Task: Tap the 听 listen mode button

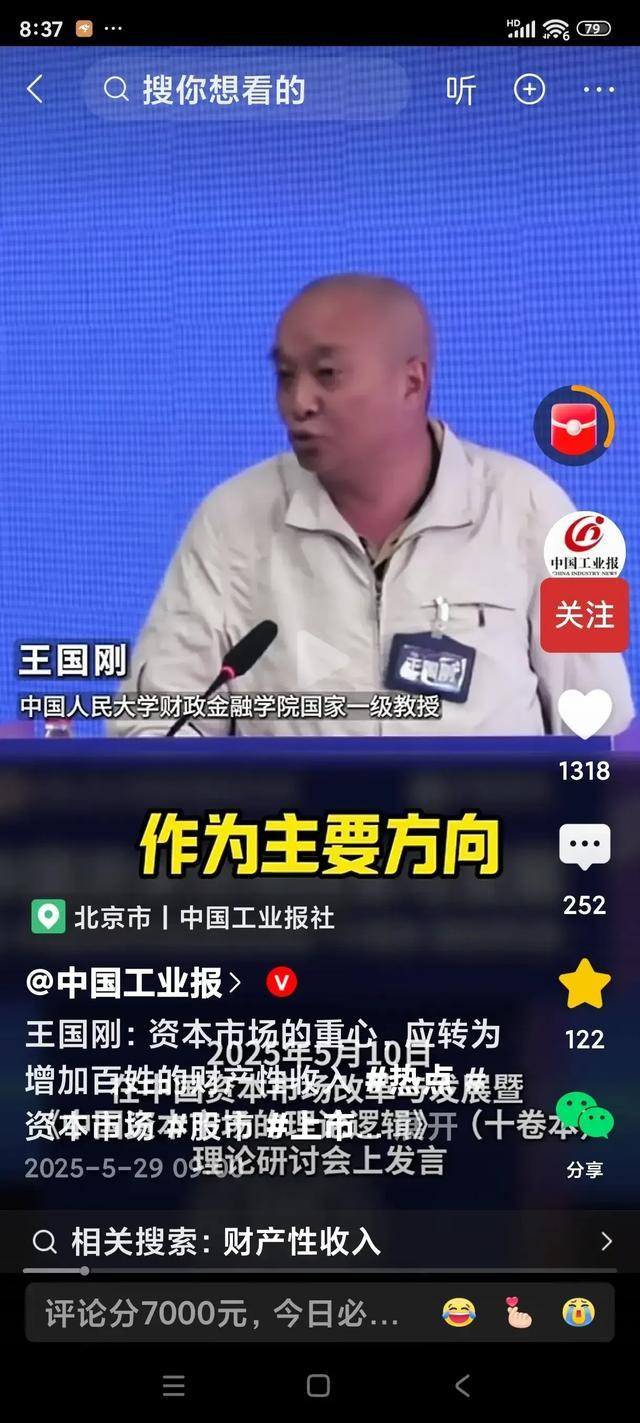Action: coord(461,90)
